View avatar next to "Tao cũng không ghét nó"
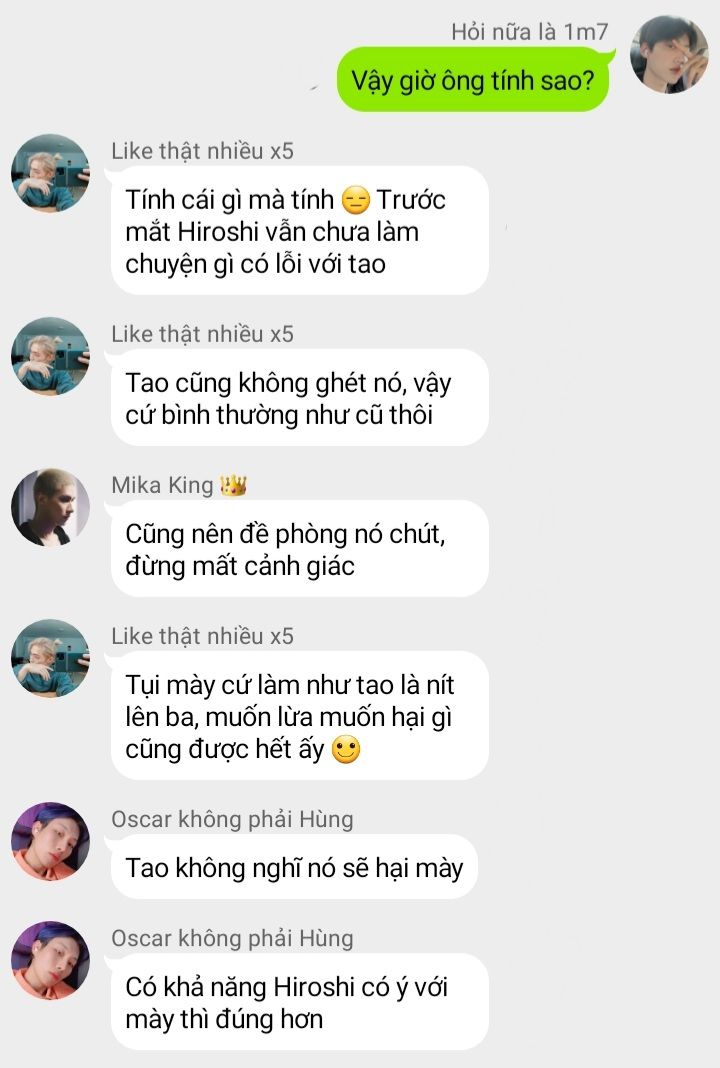 (x=50, y=356)
